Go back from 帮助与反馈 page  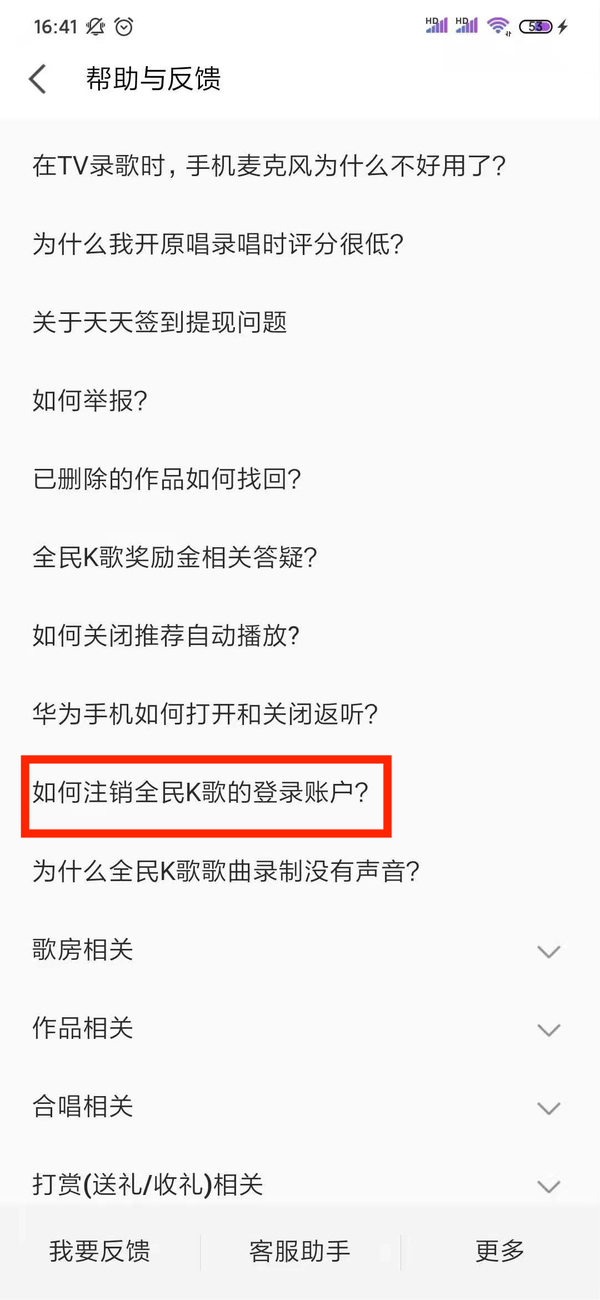pyautogui.click(x=38, y=79)
